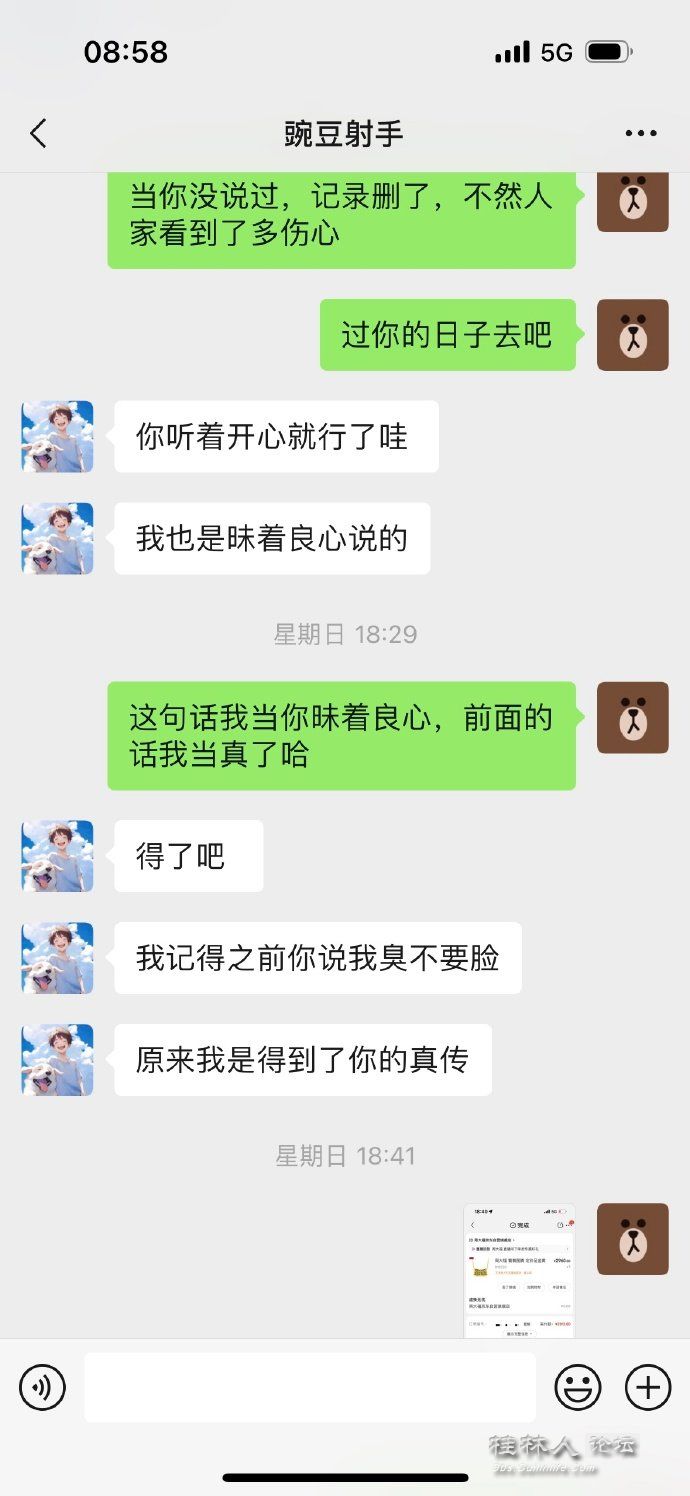The height and width of the screenshot is (1496, 690).
Task: Tap contact avatar beside 得了吧
Action: (x=57, y=856)
